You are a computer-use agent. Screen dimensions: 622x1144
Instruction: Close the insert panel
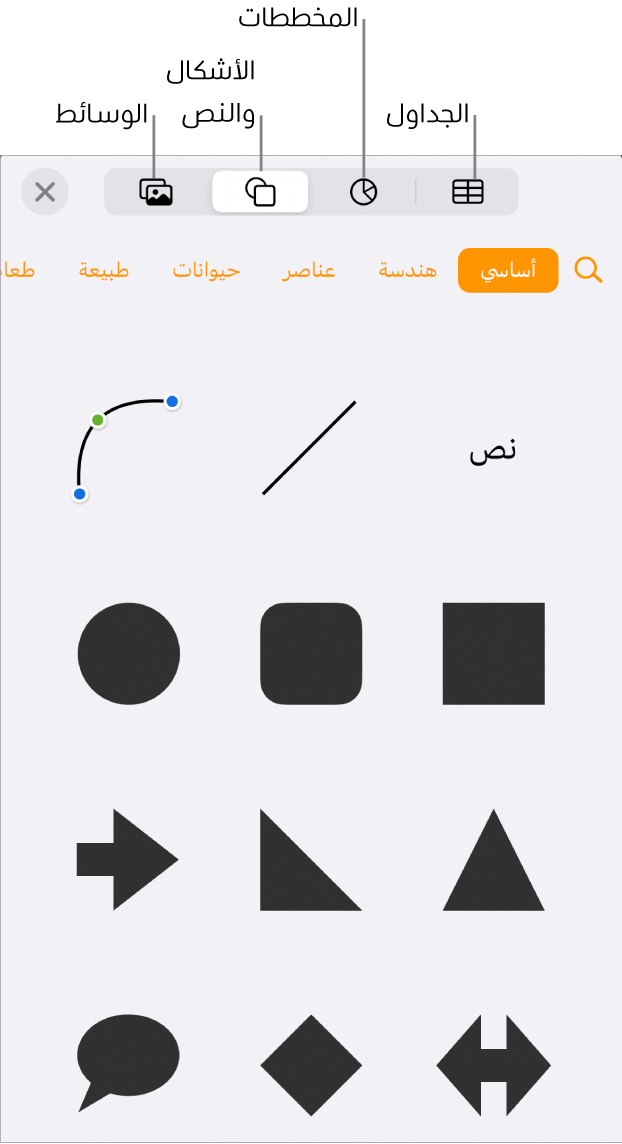[x=45, y=192]
